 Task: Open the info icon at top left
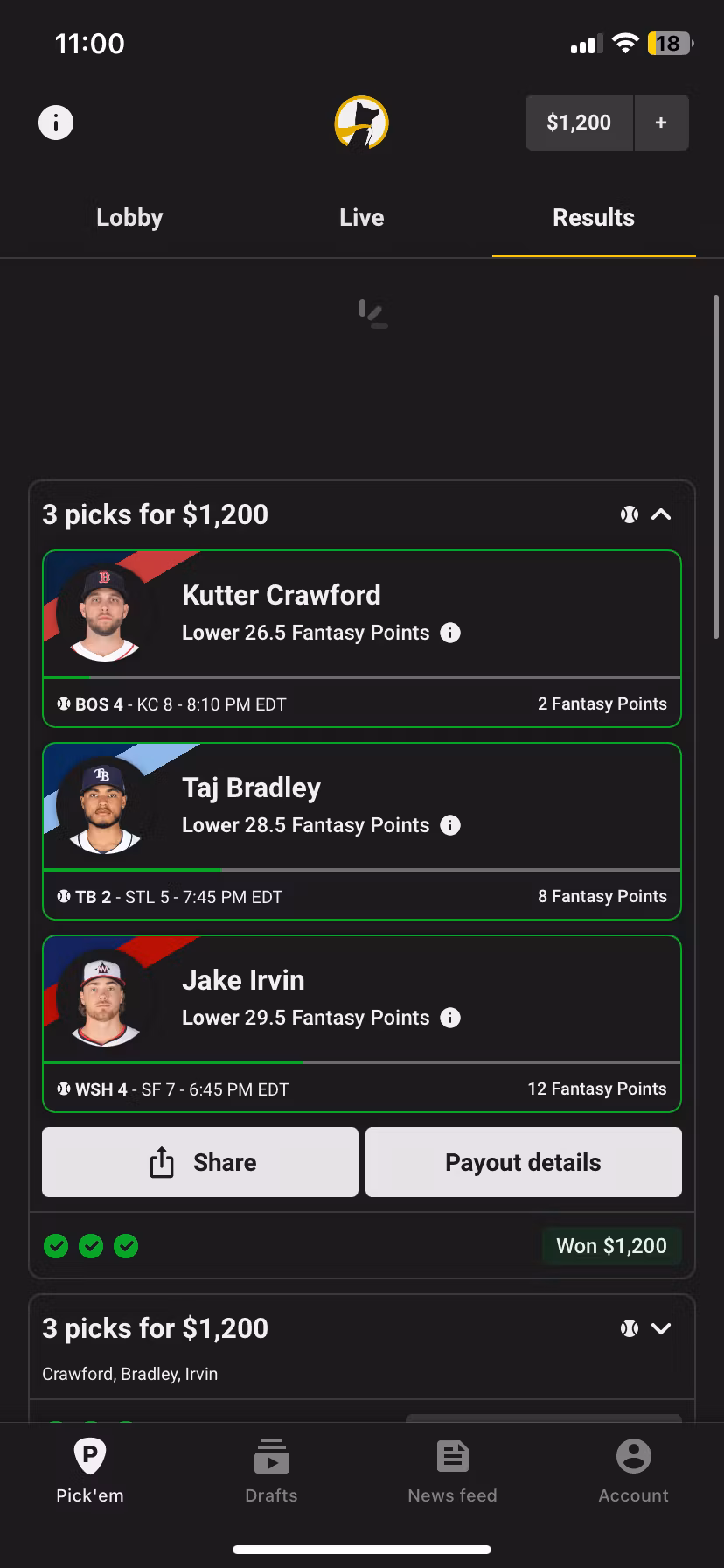[x=56, y=122]
